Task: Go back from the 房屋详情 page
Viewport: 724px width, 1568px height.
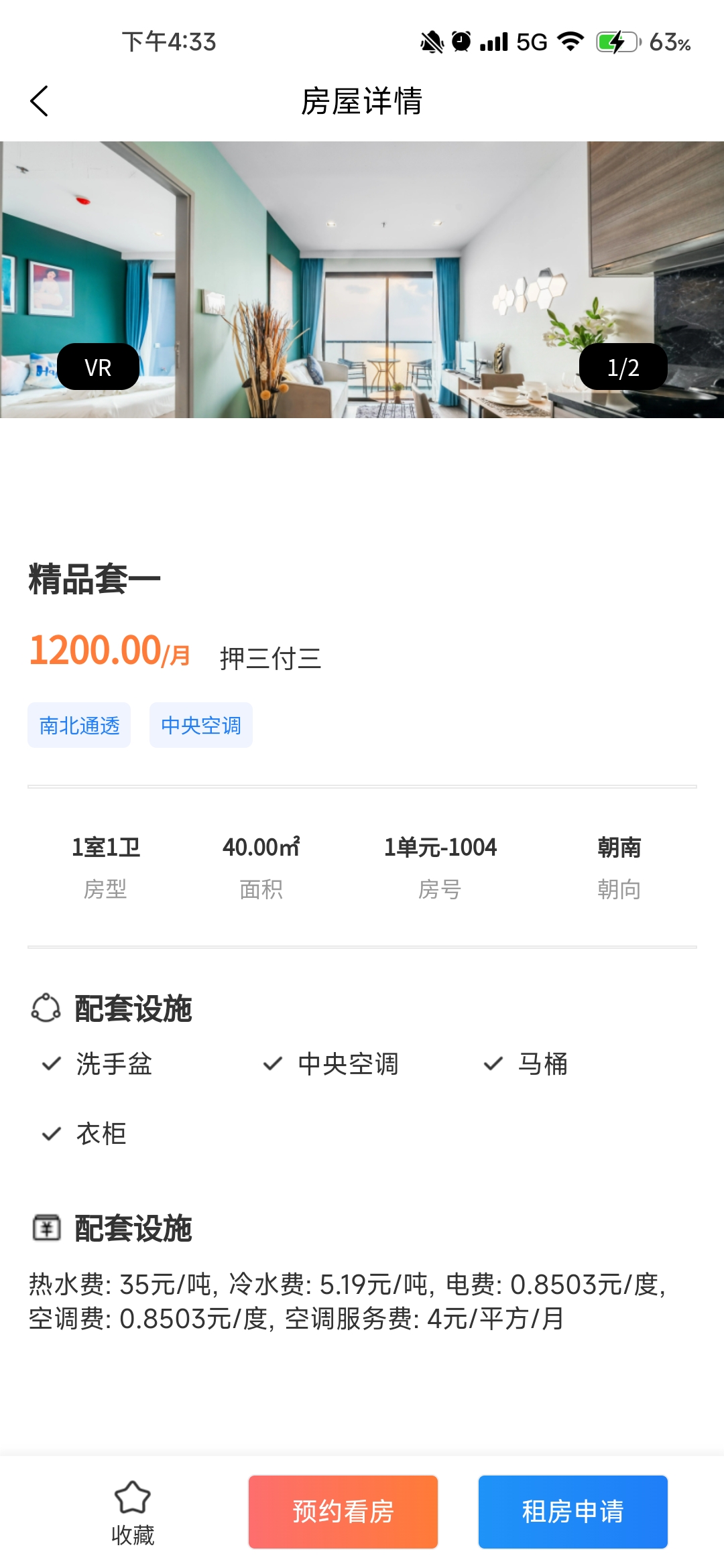Action: tap(40, 101)
